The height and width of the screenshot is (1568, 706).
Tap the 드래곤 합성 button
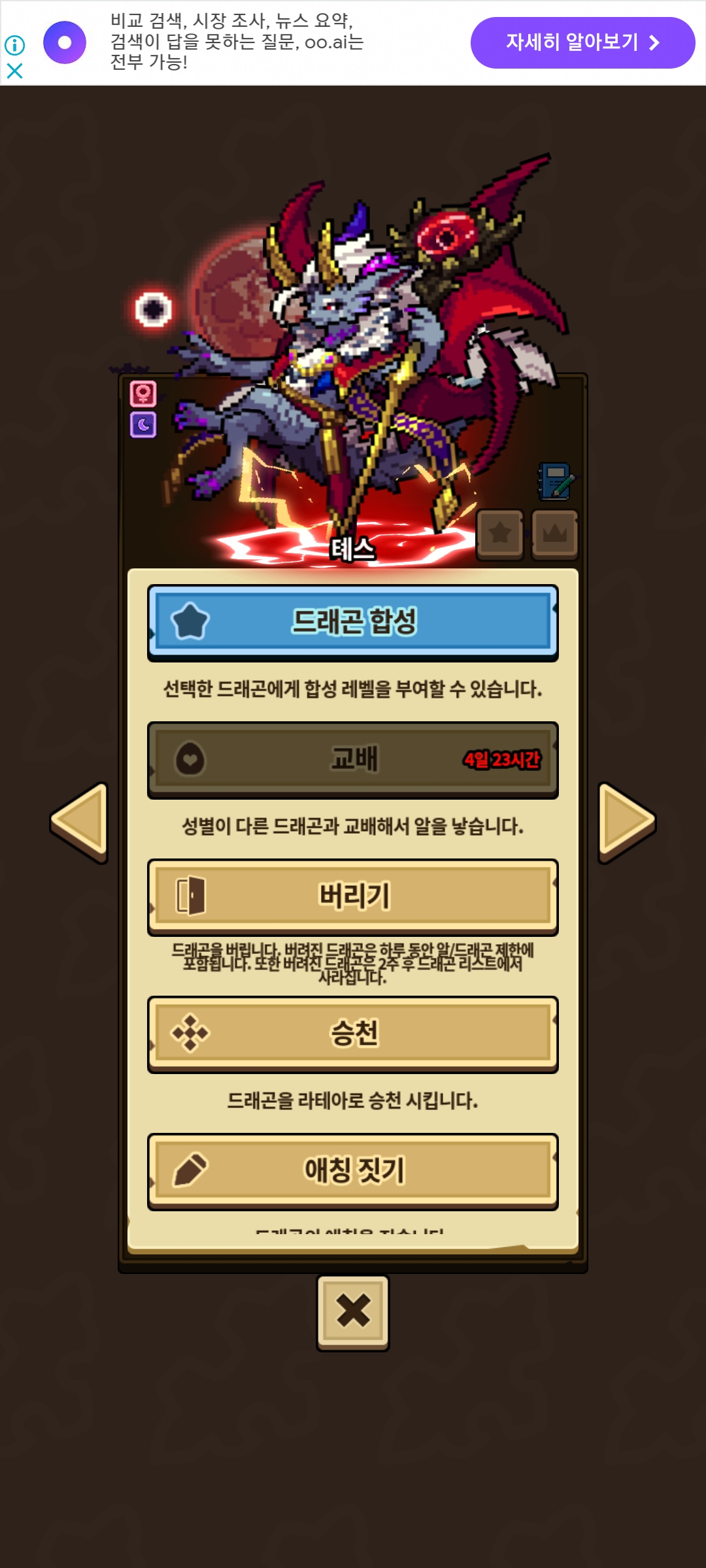click(x=352, y=621)
